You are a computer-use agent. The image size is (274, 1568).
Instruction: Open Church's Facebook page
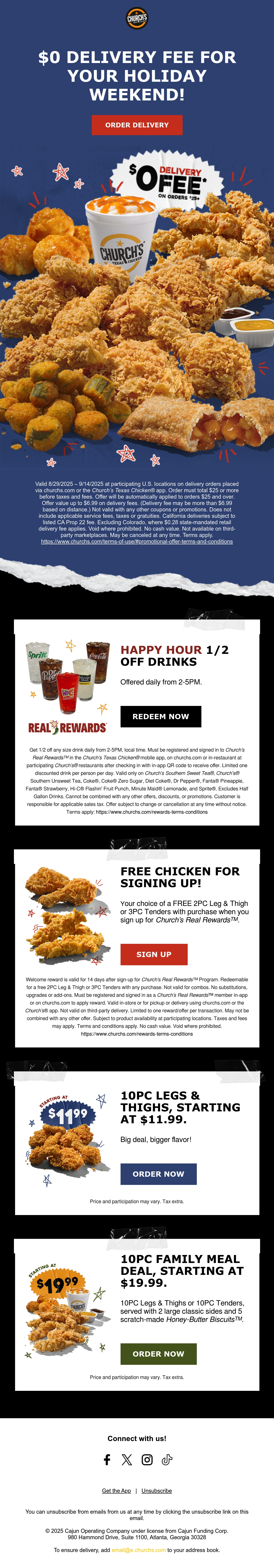tap(107, 1460)
